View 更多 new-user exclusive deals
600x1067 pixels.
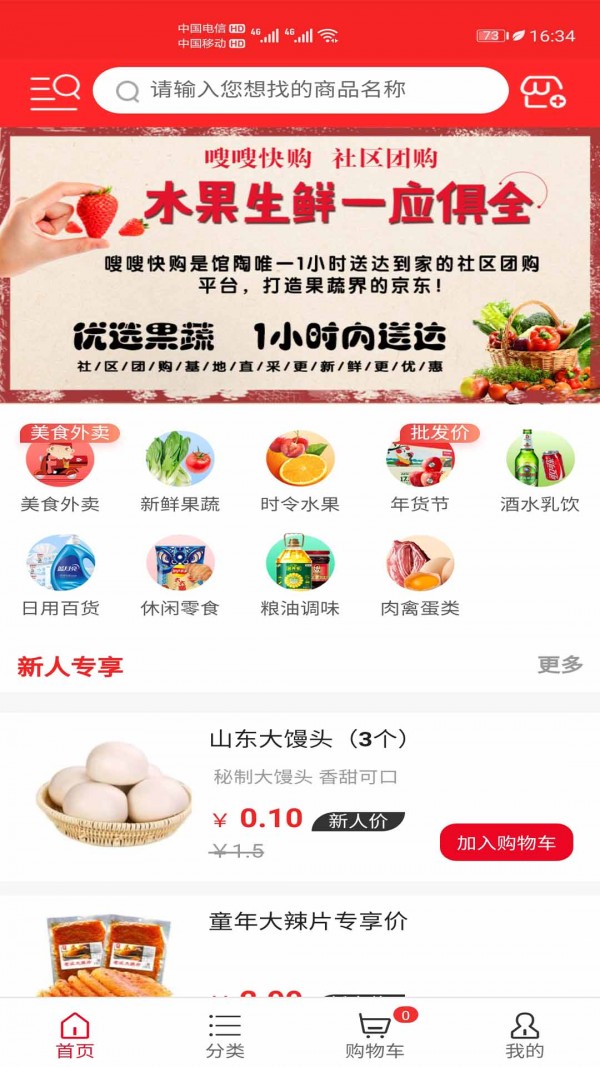tap(560, 665)
